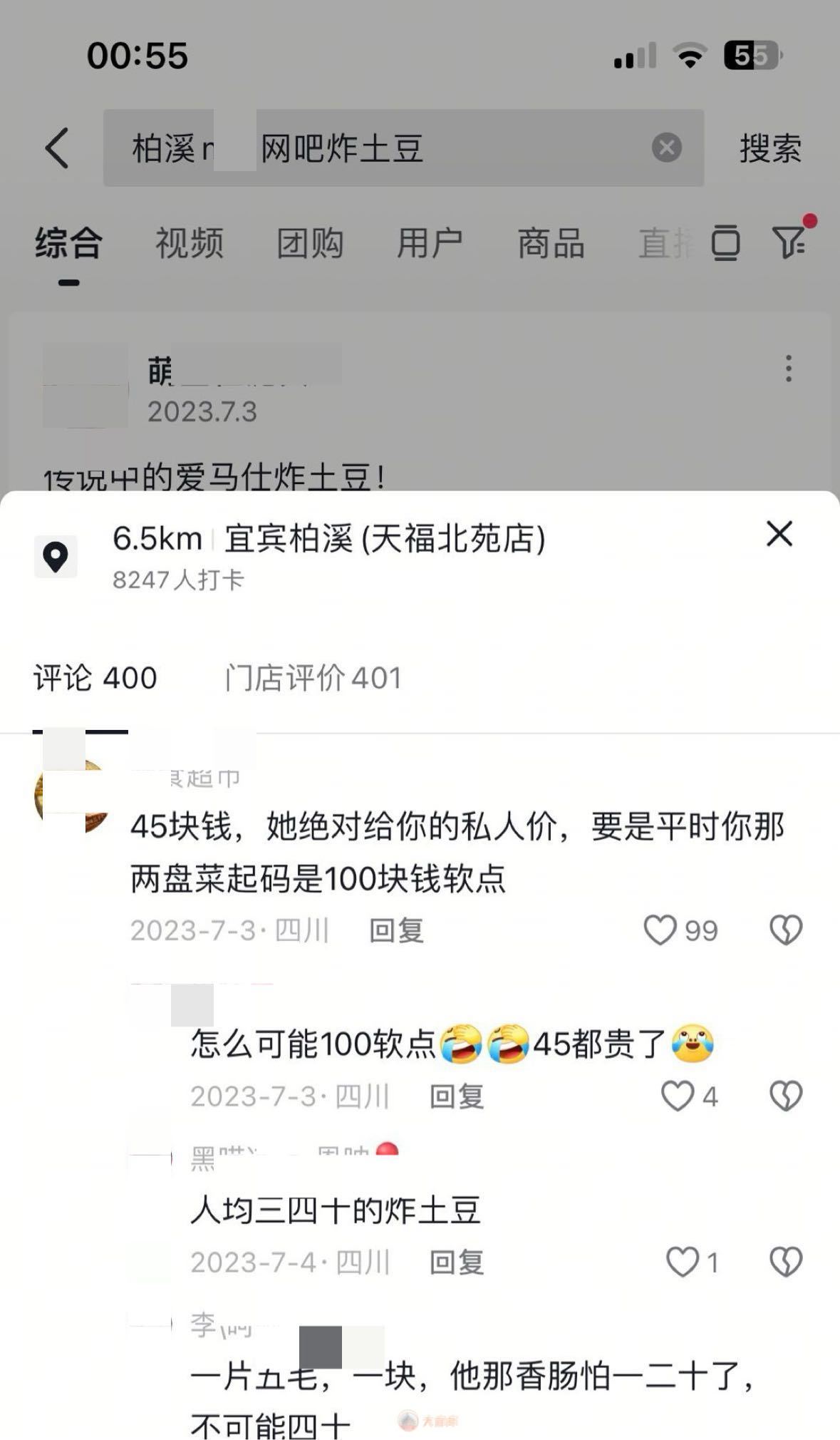Open the post's three-dot overflow menu

[788, 369]
